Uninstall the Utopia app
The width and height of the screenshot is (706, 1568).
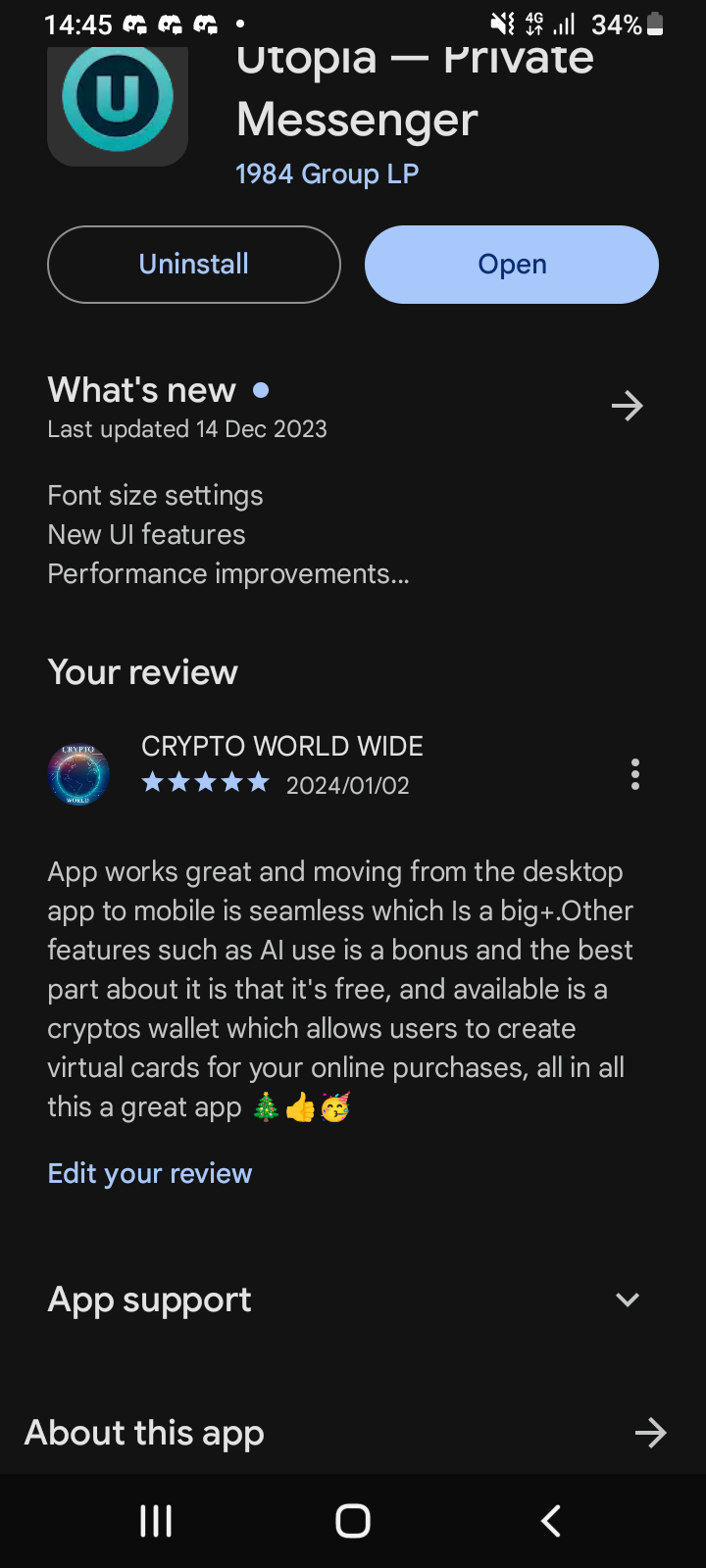click(193, 265)
